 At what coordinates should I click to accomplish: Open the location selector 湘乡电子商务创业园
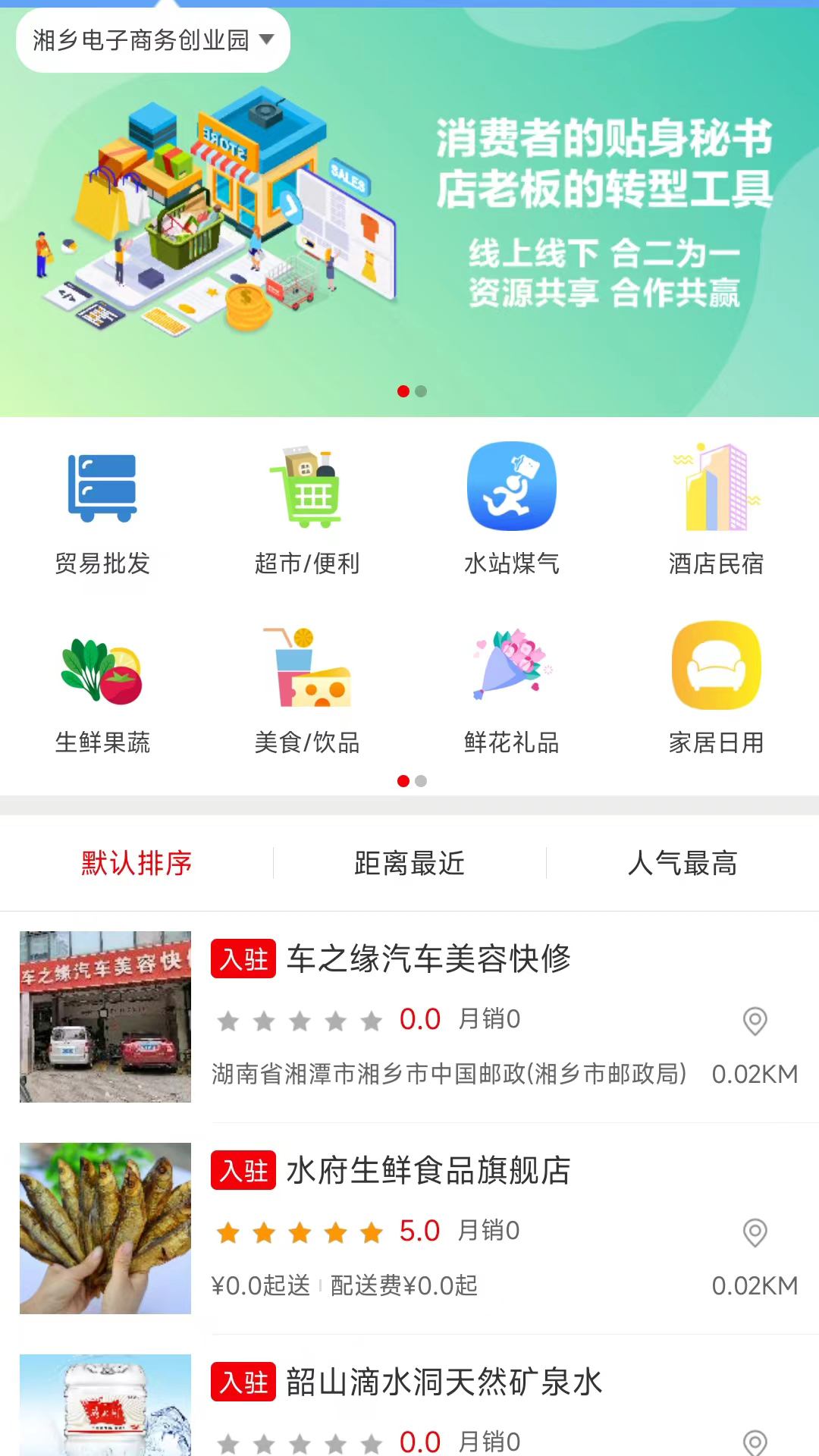click(x=149, y=41)
